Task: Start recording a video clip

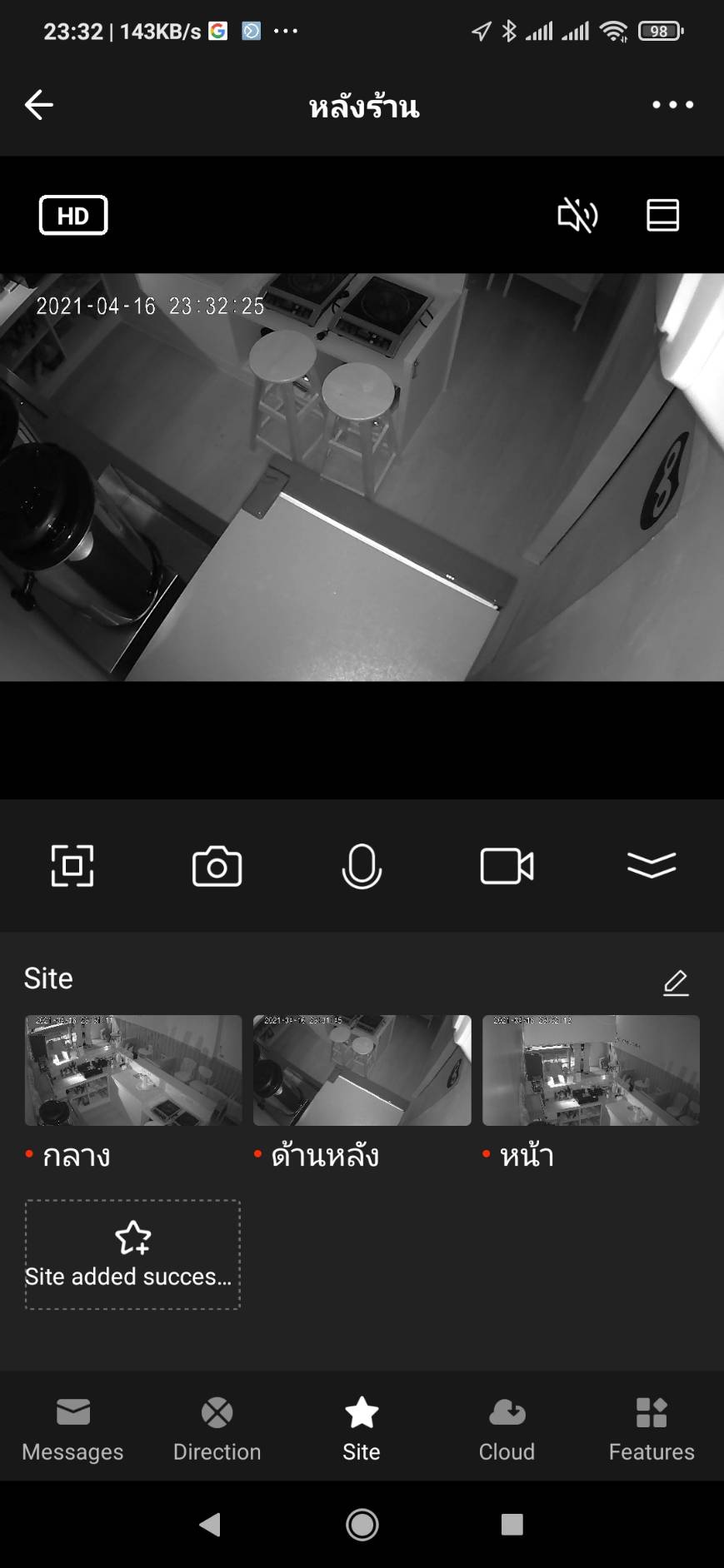Action: point(507,866)
